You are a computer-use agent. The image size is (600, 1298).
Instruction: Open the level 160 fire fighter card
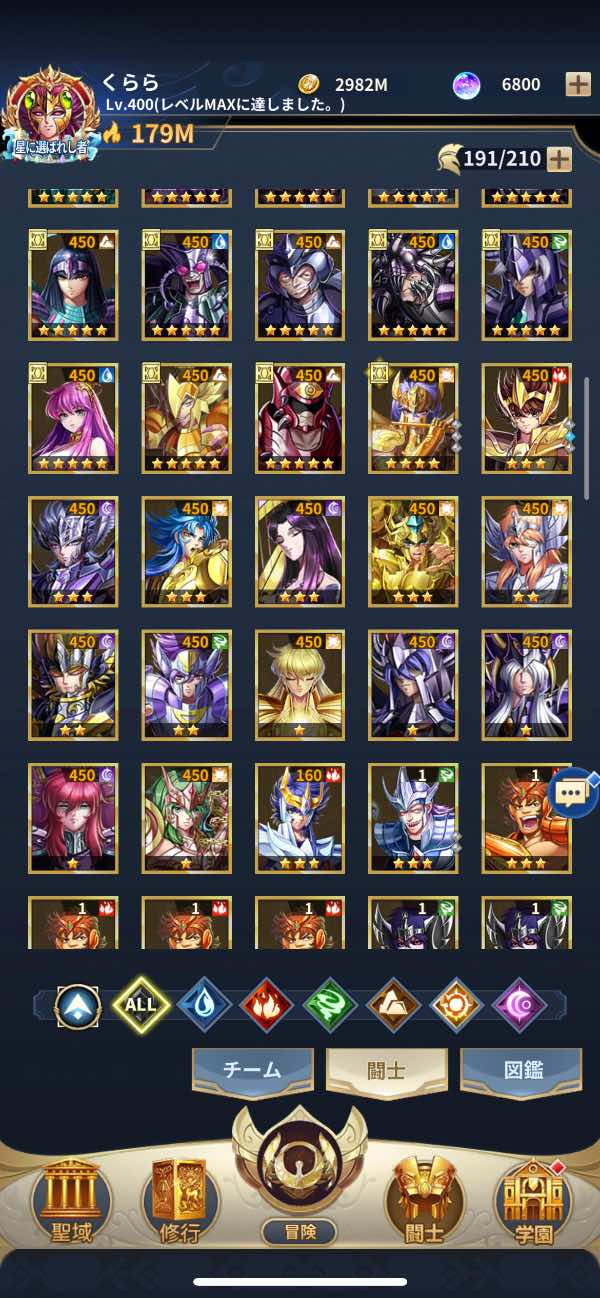pos(299,818)
